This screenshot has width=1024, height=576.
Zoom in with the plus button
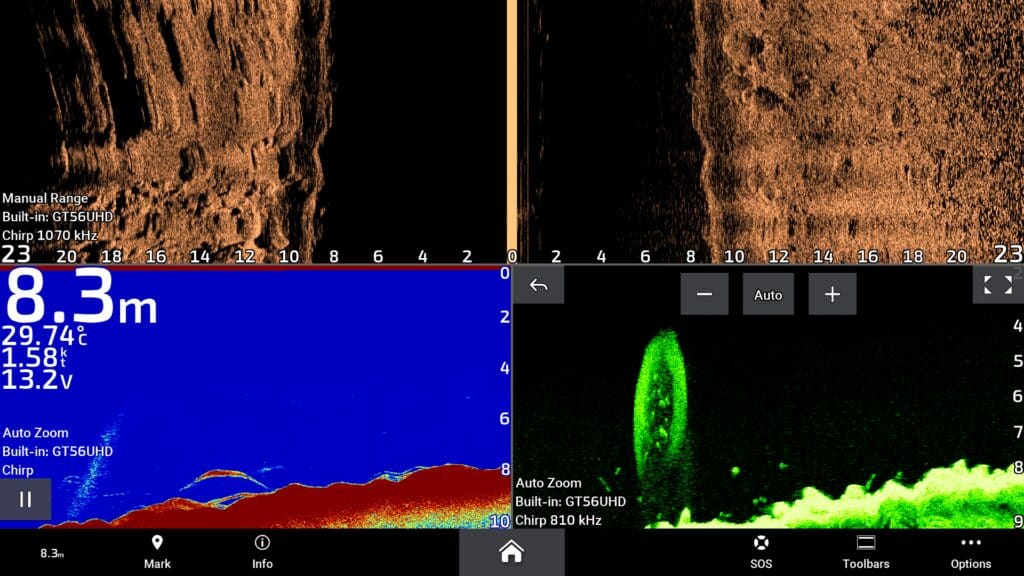click(x=832, y=295)
